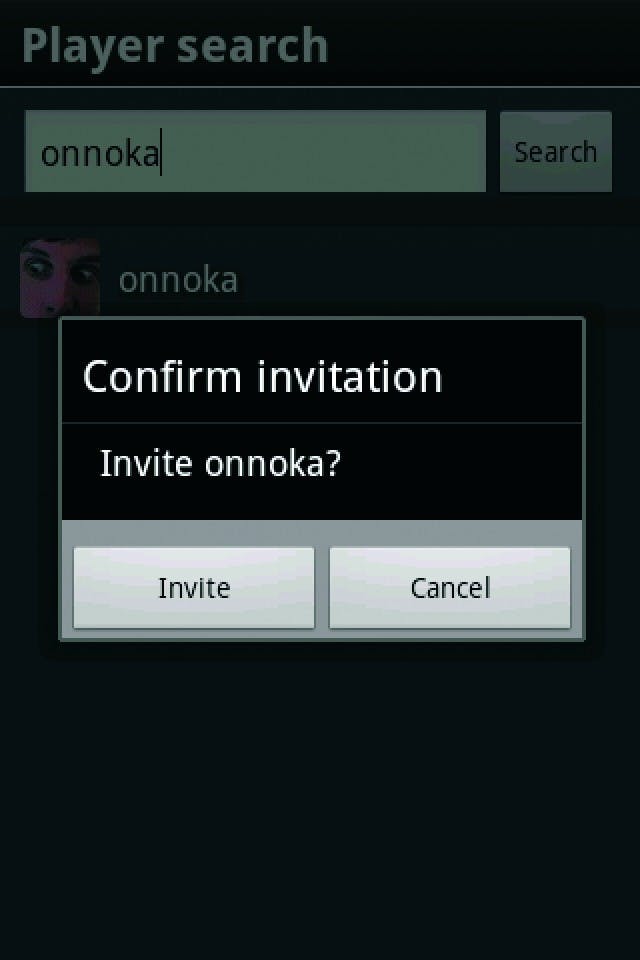
Task: Tap the Search button
Action: coord(555,152)
